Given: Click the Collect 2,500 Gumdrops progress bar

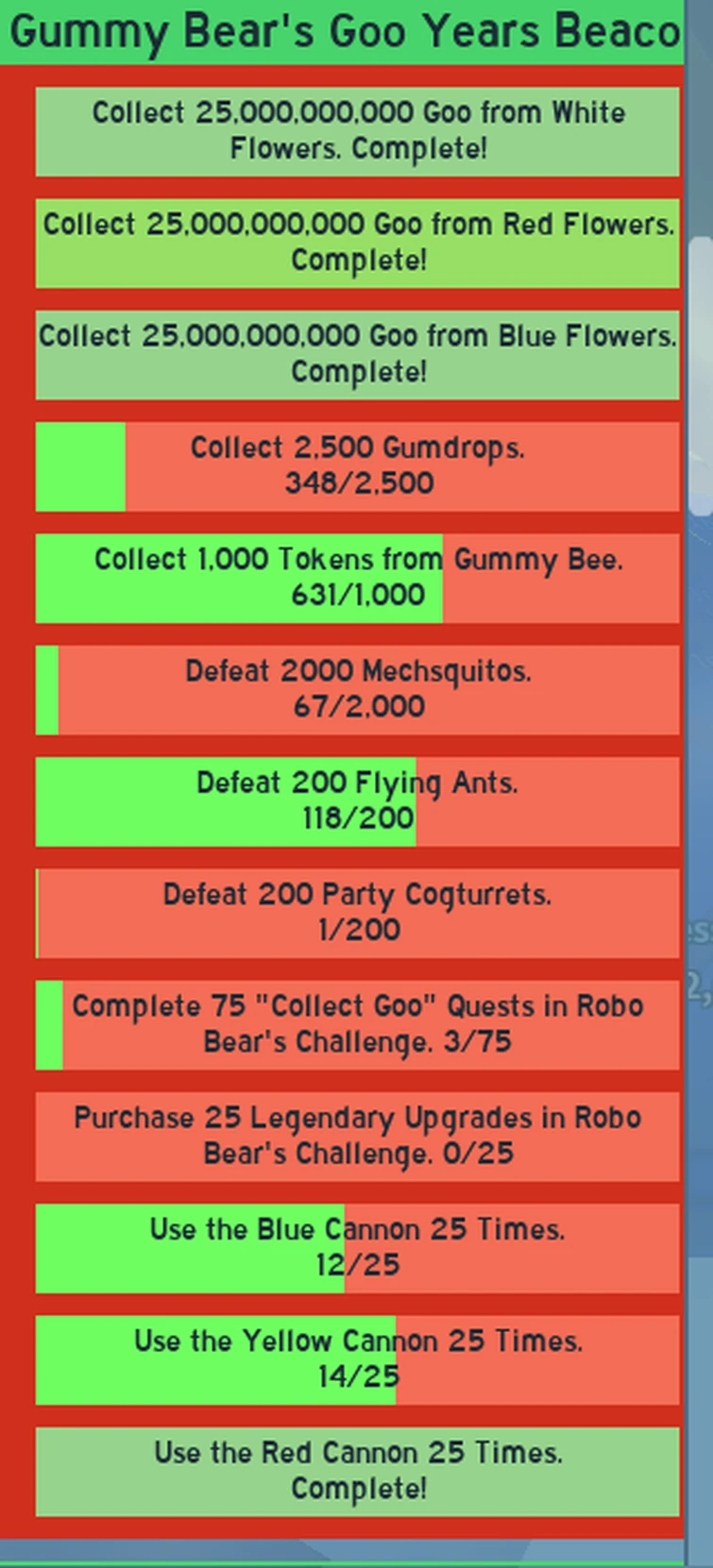Looking at the screenshot, I should 357,465.
